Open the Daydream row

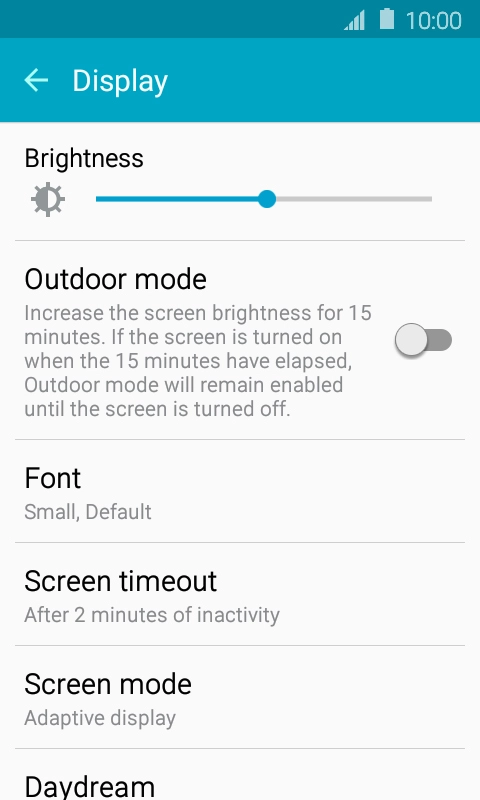(240, 775)
